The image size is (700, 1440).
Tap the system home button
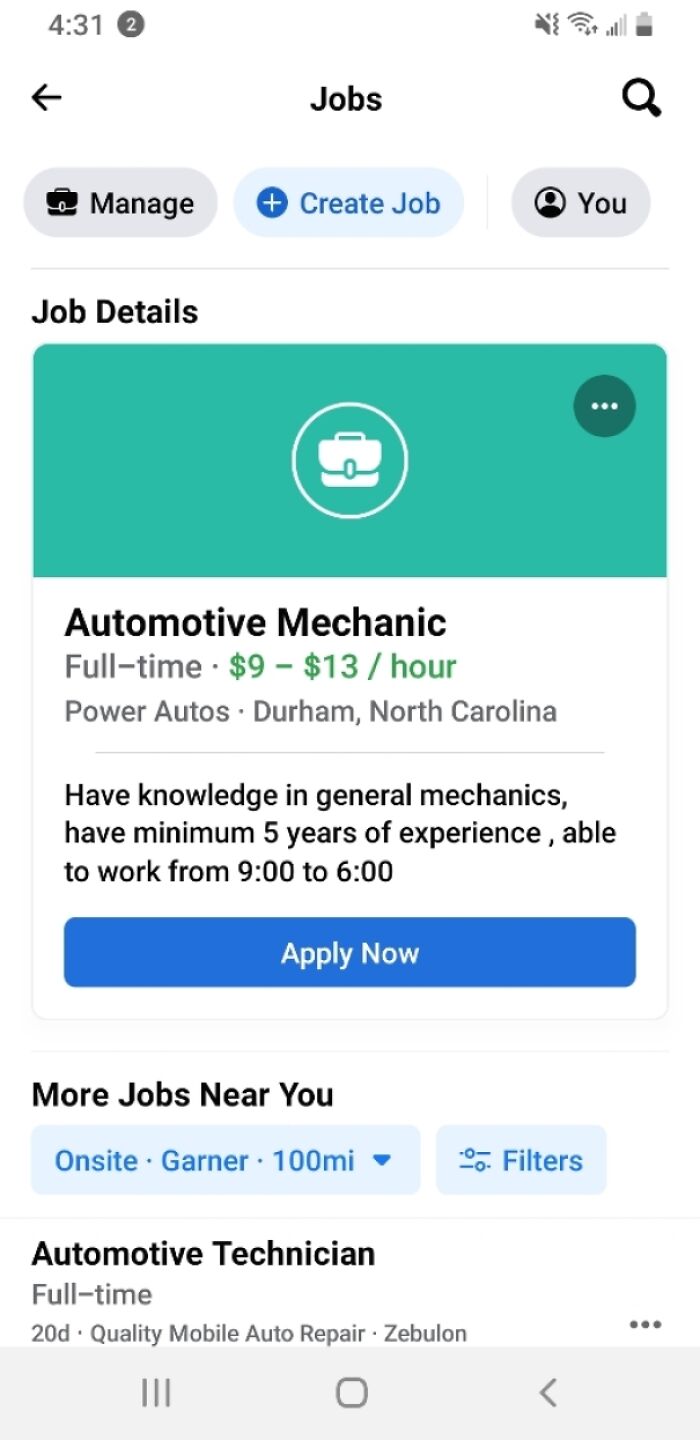351,1392
